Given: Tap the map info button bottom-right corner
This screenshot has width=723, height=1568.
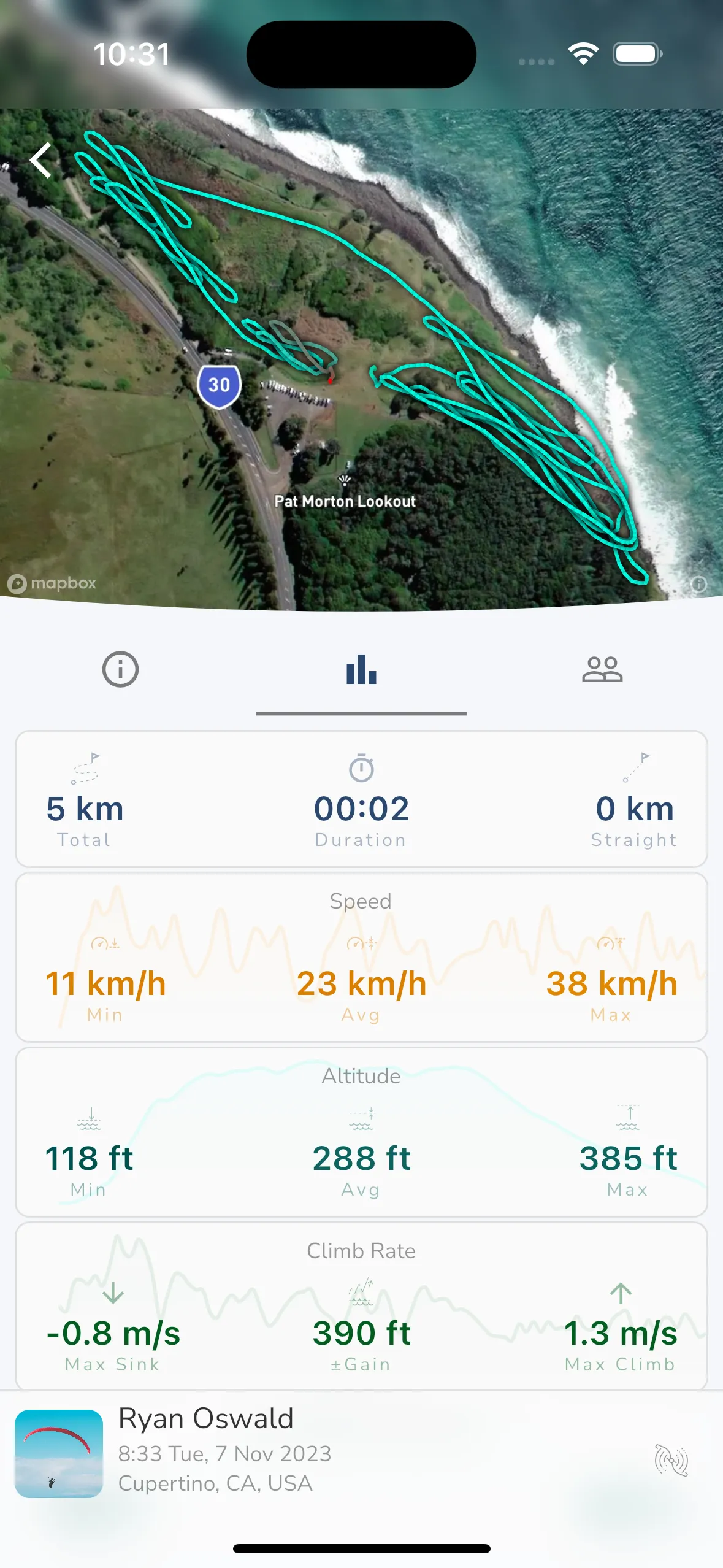Looking at the screenshot, I should pos(699,585).
